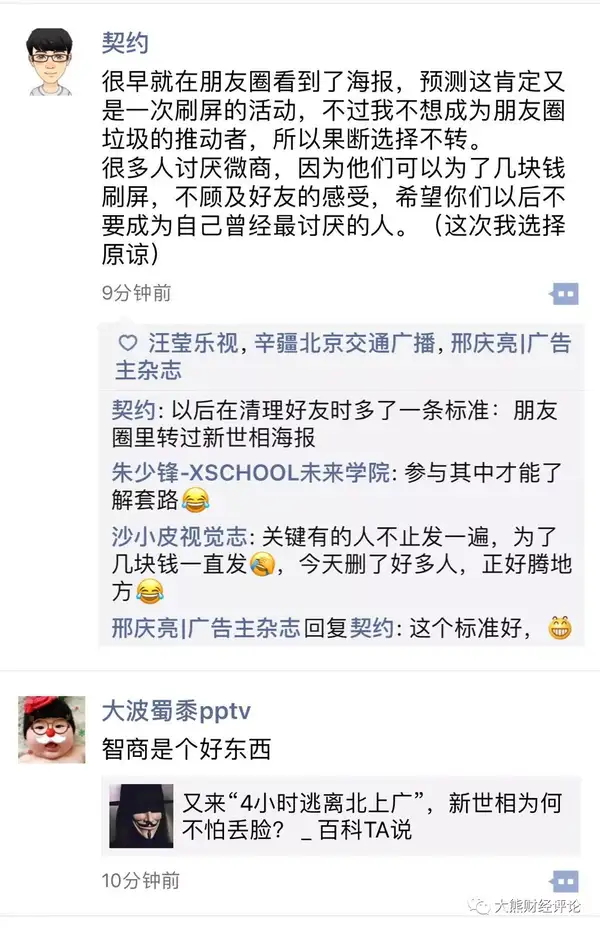Tap the username 大波蜀黍pptv
This screenshot has height=932, width=600.
pos(176,711)
